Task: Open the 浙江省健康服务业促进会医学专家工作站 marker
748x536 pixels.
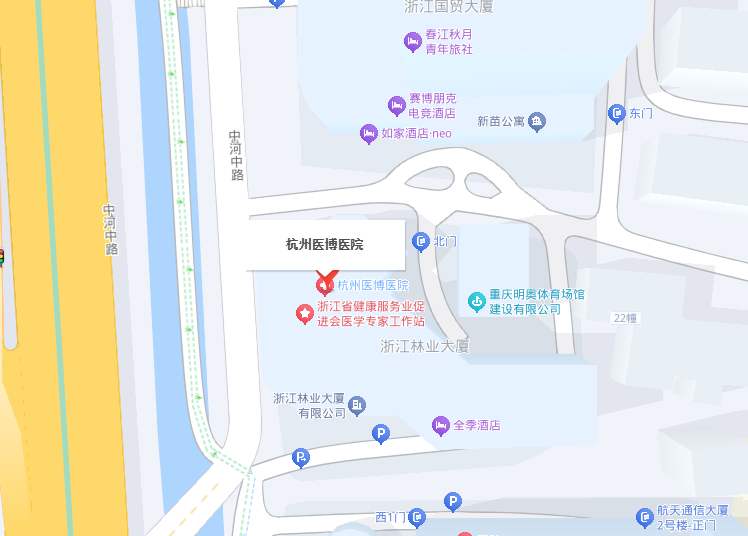Action: point(304,314)
